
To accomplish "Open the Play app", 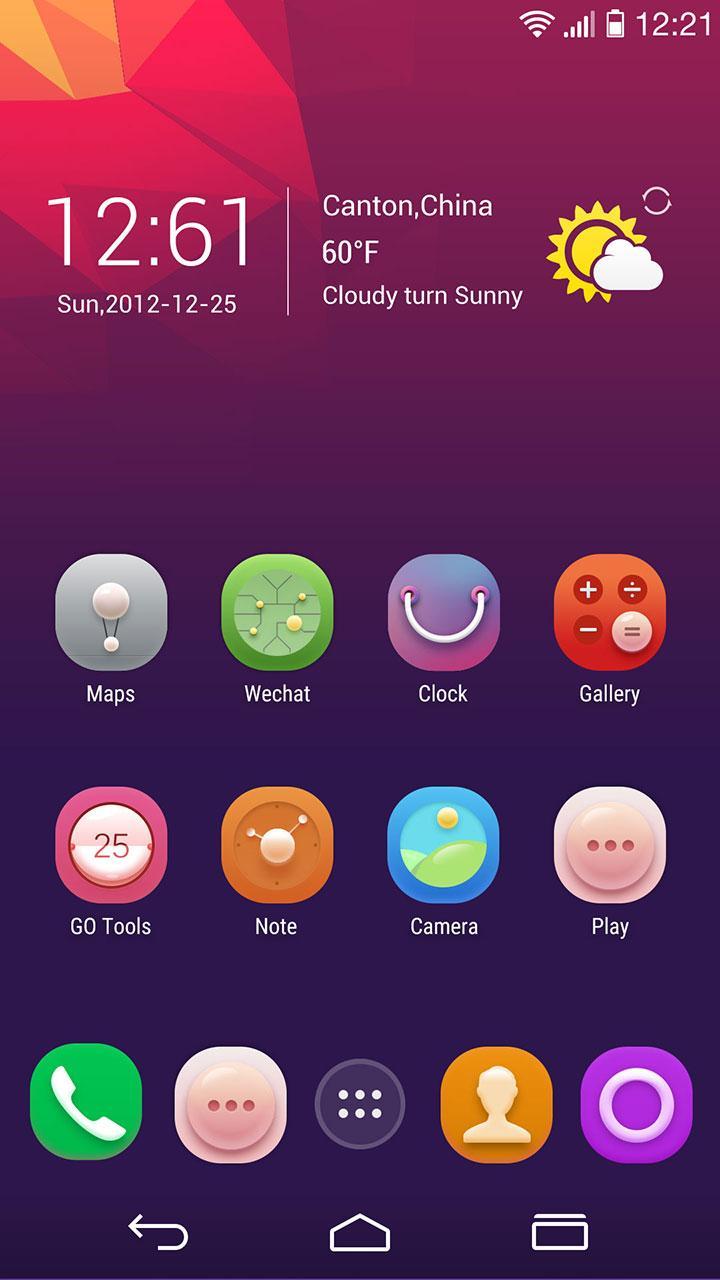I will [x=610, y=845].
